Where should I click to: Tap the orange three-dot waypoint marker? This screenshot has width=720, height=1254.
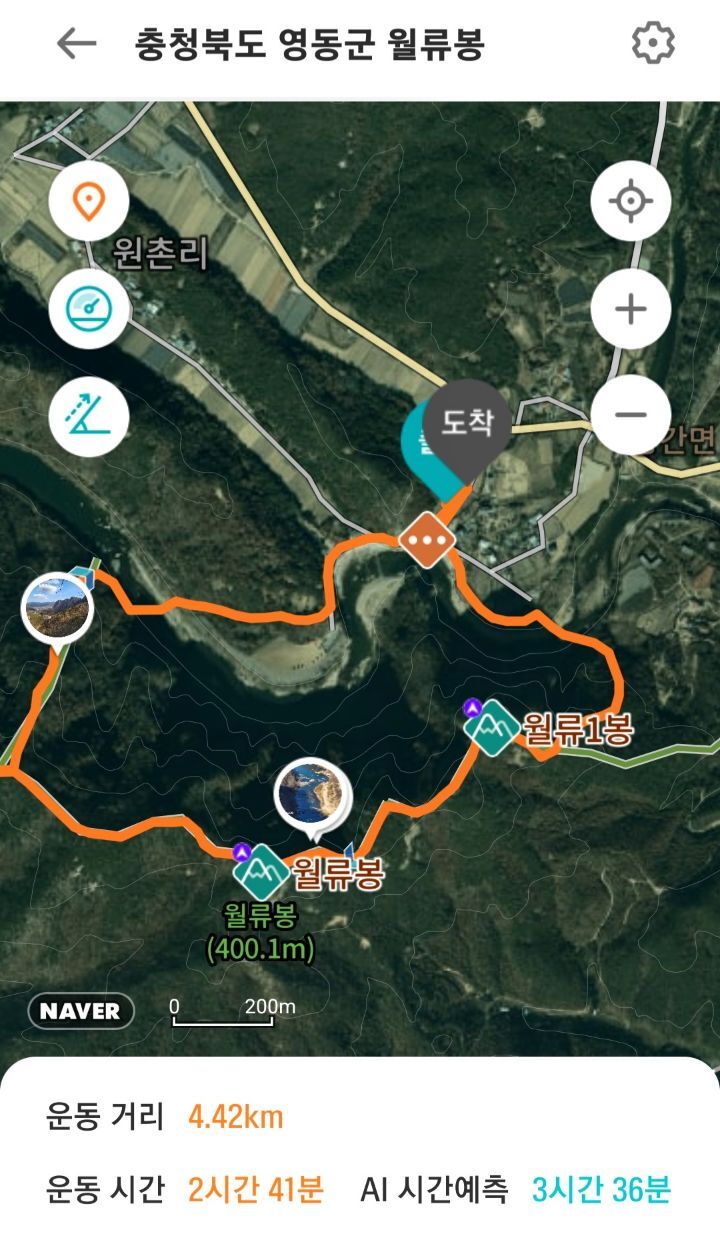(x=427, y=540)
